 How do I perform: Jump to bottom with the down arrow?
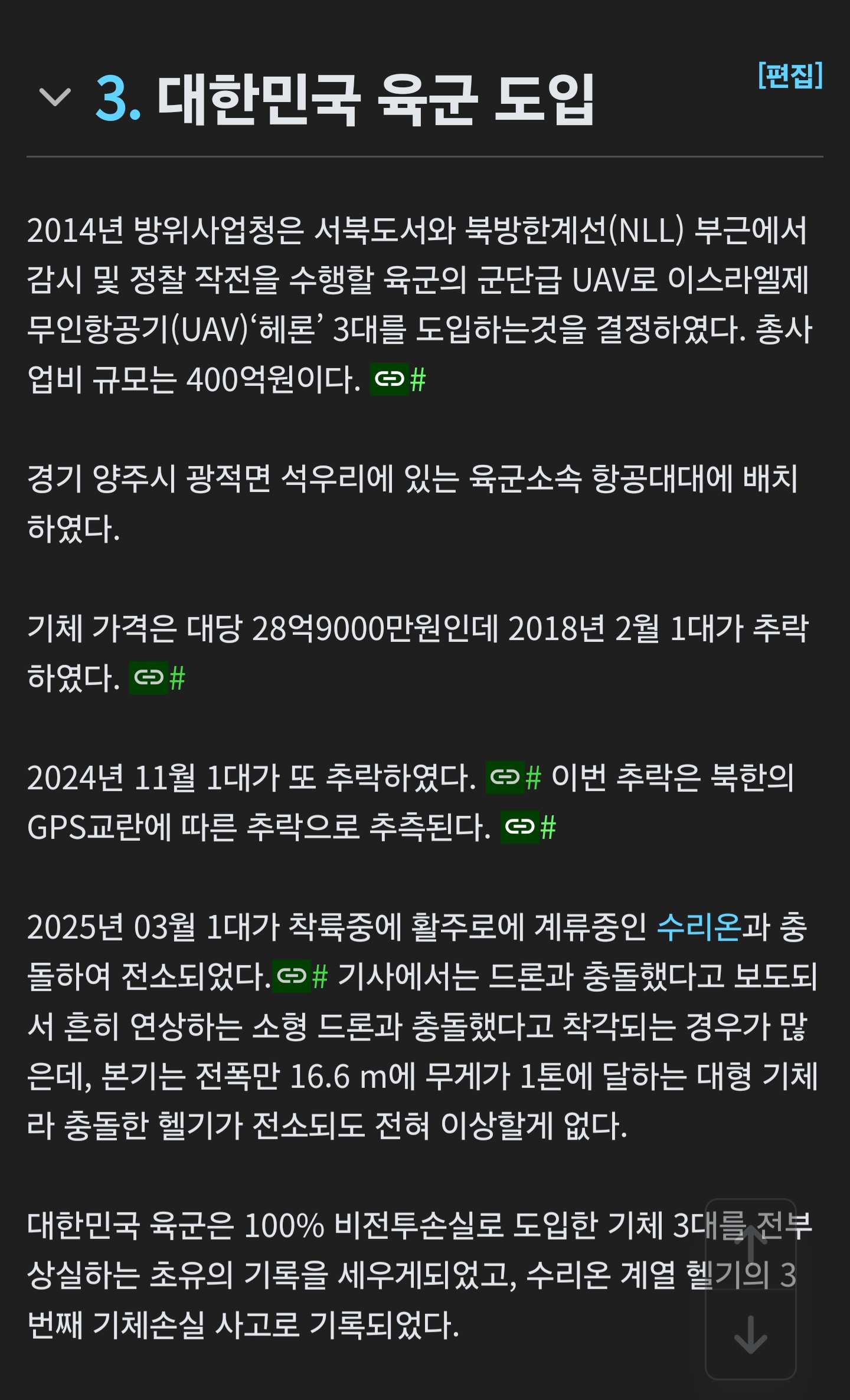[750, 1335]
